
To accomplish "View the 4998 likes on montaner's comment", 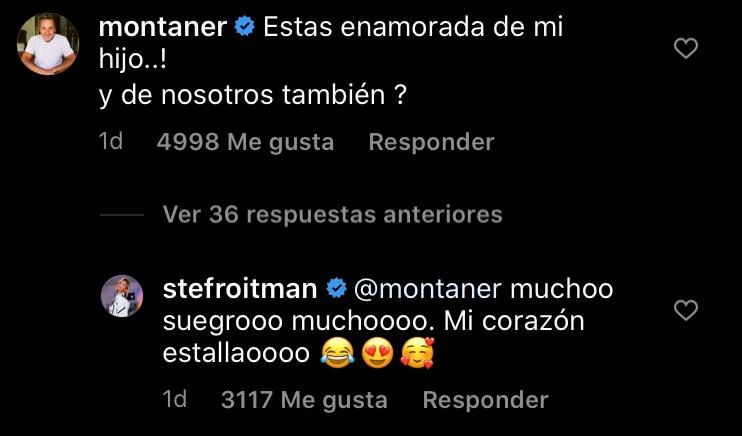I will coord(245,142).
